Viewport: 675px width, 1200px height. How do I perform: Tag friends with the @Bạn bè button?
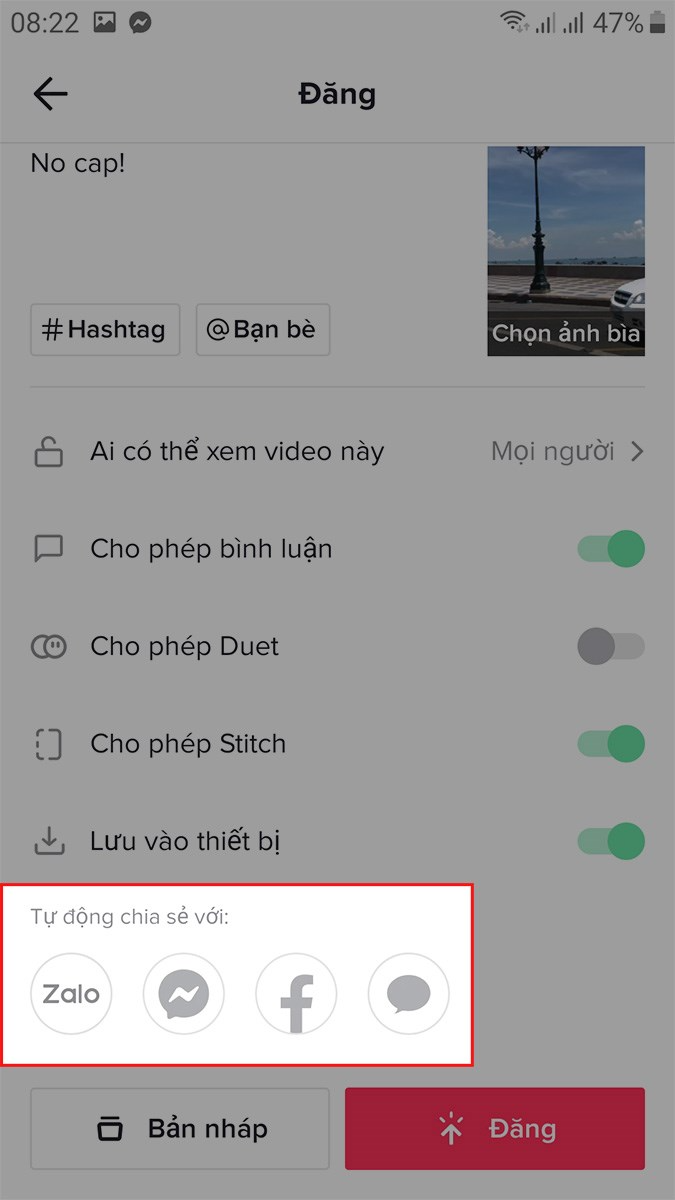(263, 330)
